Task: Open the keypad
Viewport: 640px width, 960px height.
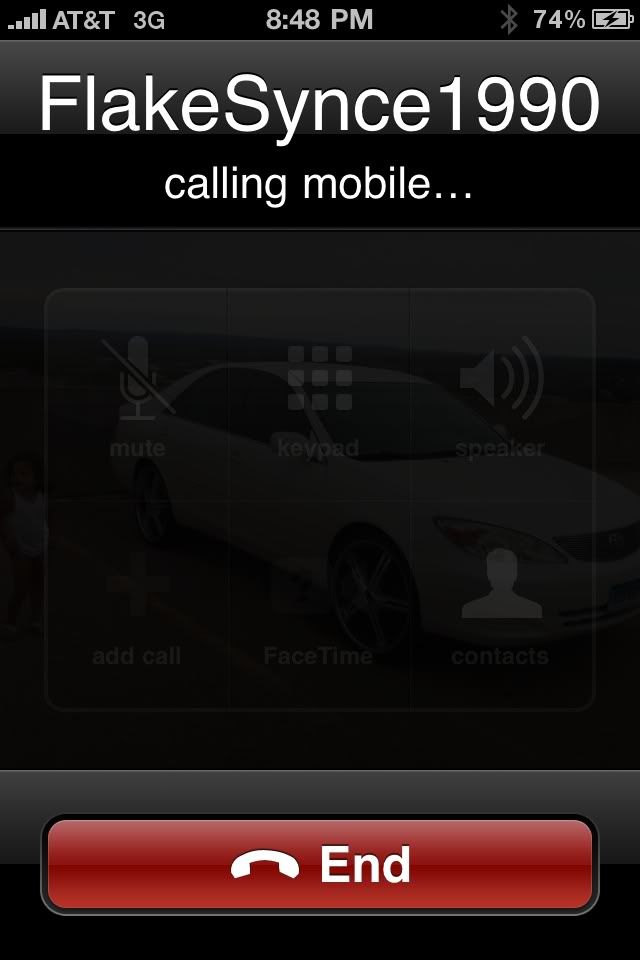Action: (x=319, y=397)
